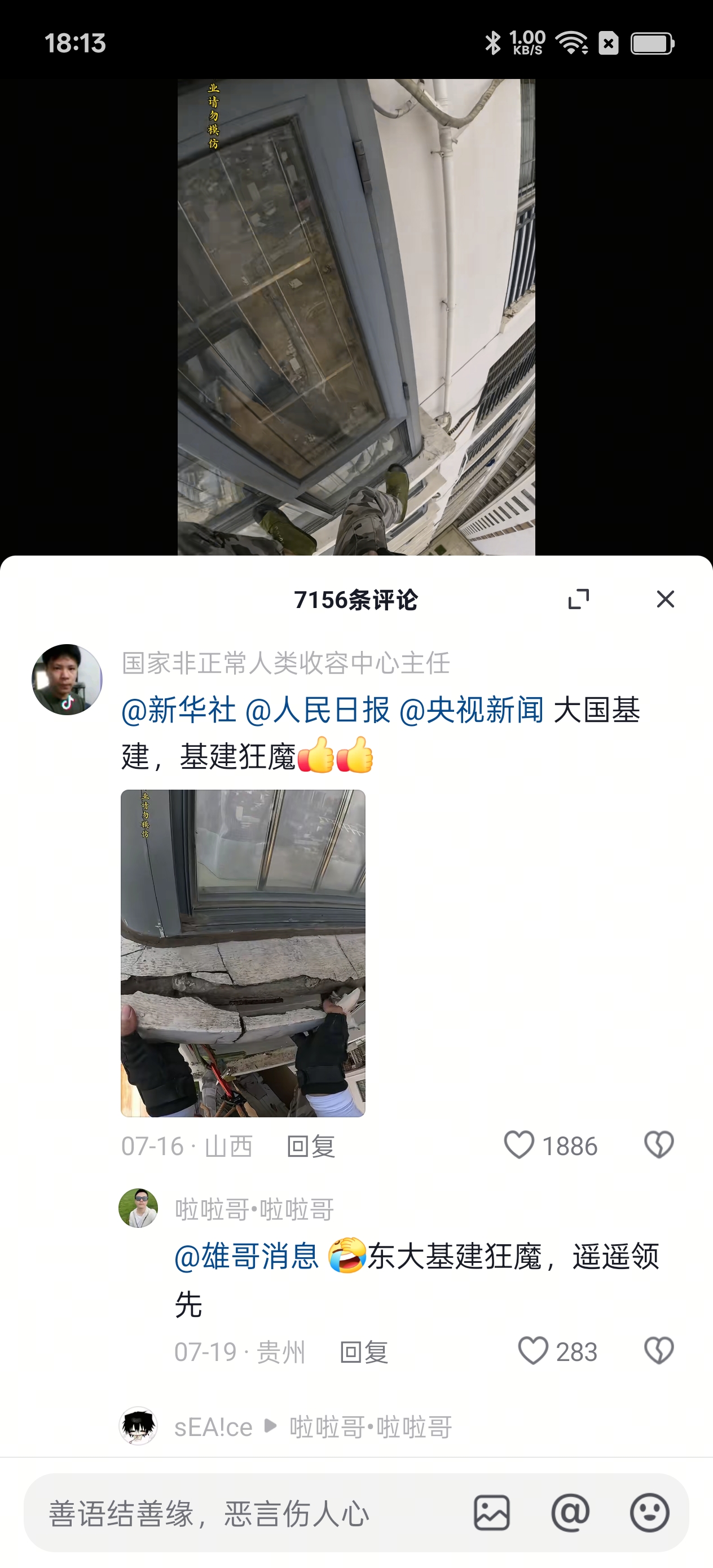
Task: Reply to the 07-19 贵州 comment
Action: pos(364,1352)
